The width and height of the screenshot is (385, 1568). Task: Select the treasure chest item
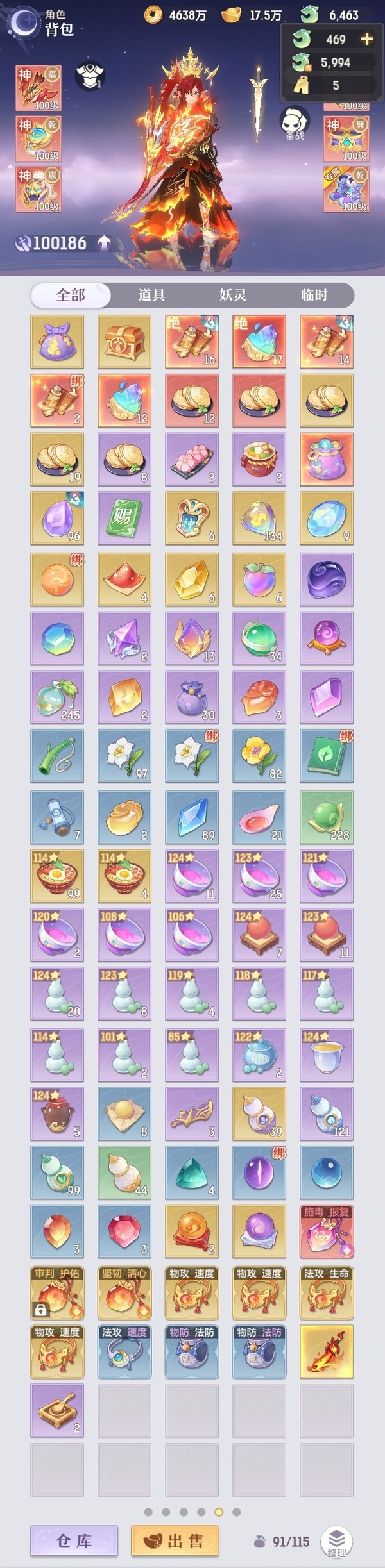(124, 341)
